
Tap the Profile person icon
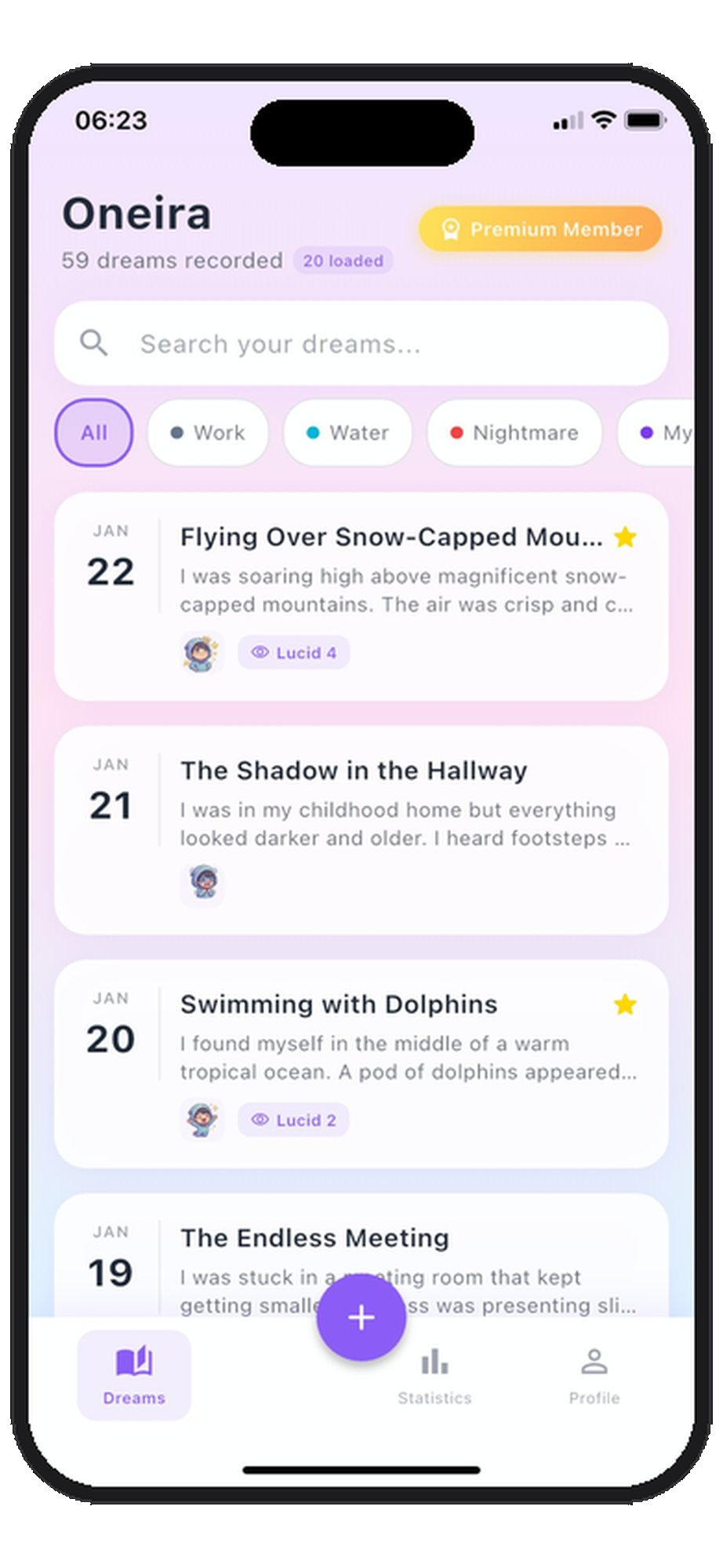click(594, 1361)
